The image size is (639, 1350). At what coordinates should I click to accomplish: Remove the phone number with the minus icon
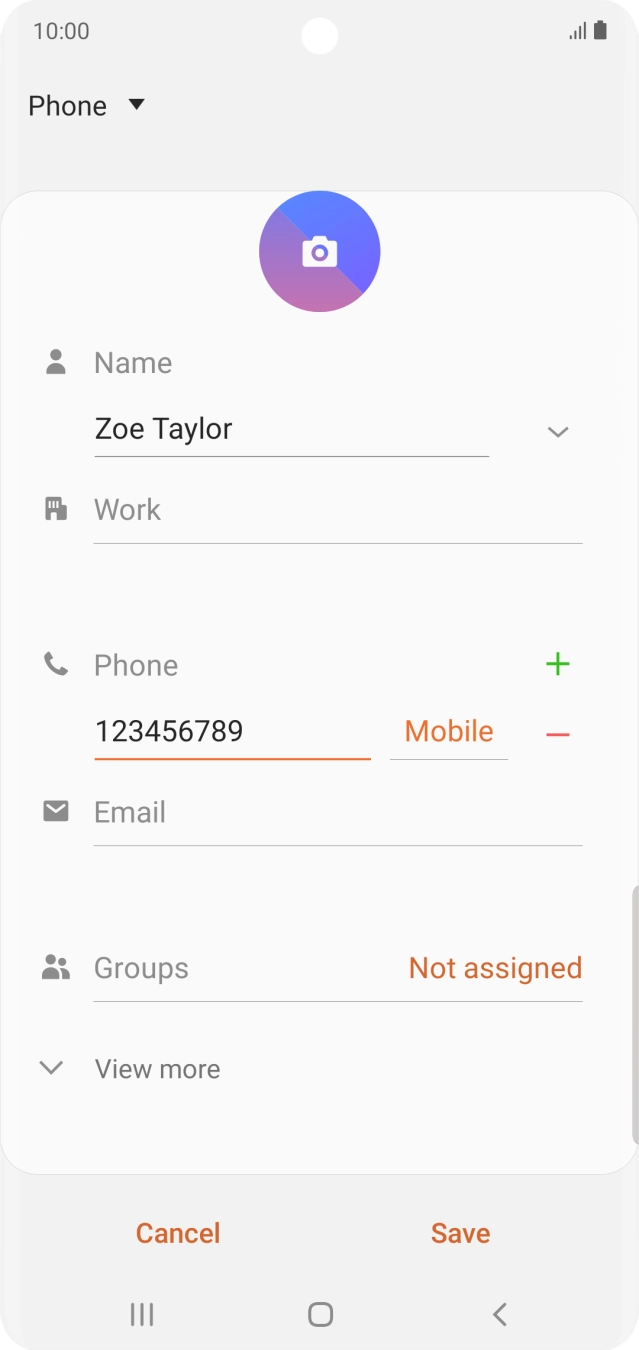(558, 735)
